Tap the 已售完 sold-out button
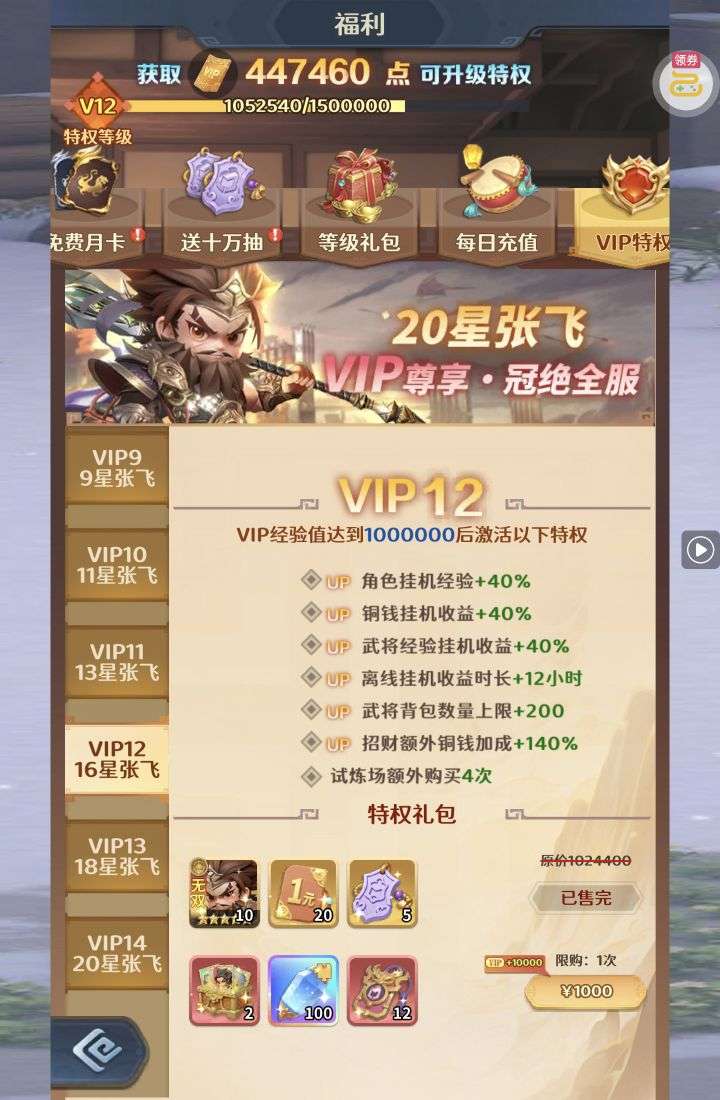720x1100 pixels. [585, 898]
